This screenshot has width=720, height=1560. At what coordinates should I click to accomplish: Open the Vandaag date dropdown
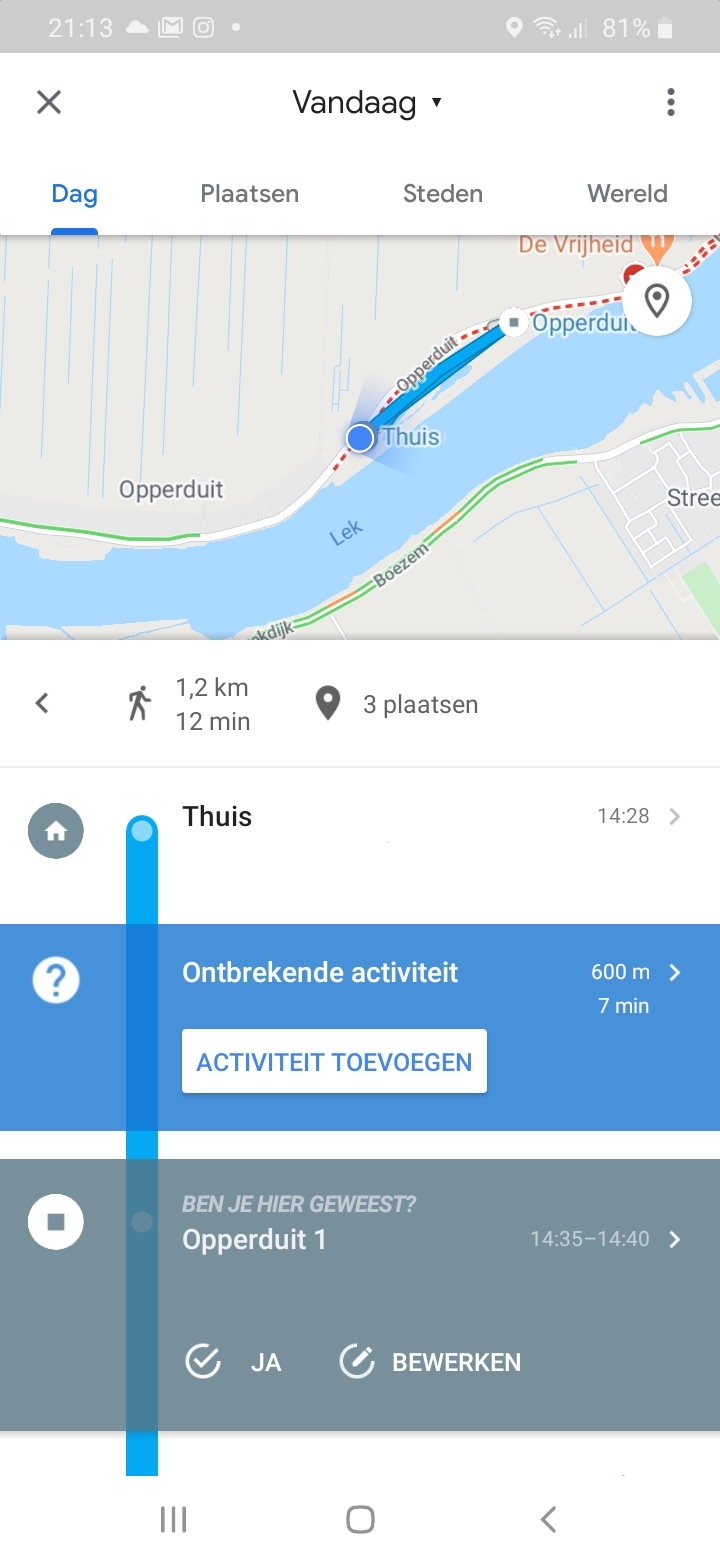367,102
